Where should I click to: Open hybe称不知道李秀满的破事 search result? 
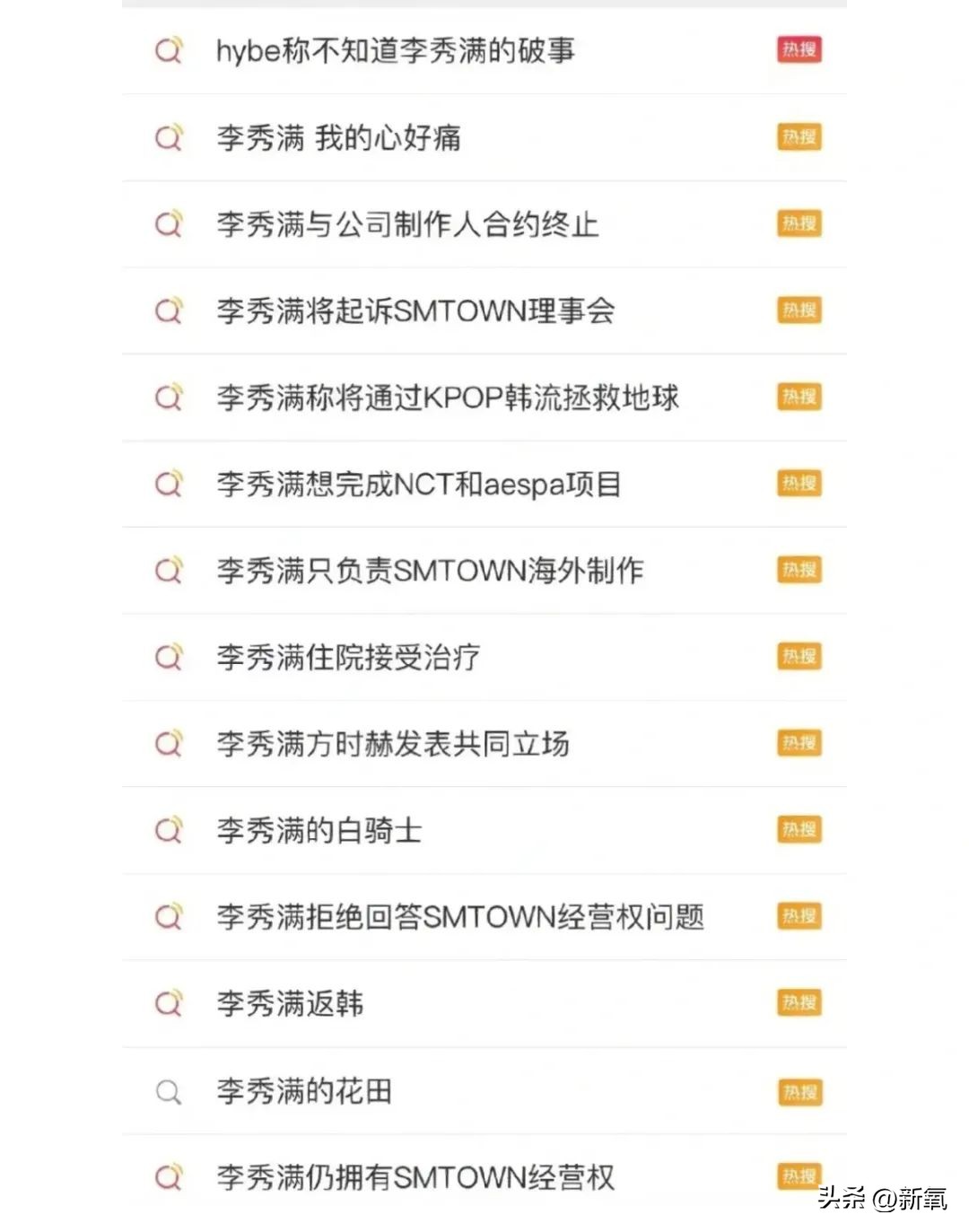(395, 51)
